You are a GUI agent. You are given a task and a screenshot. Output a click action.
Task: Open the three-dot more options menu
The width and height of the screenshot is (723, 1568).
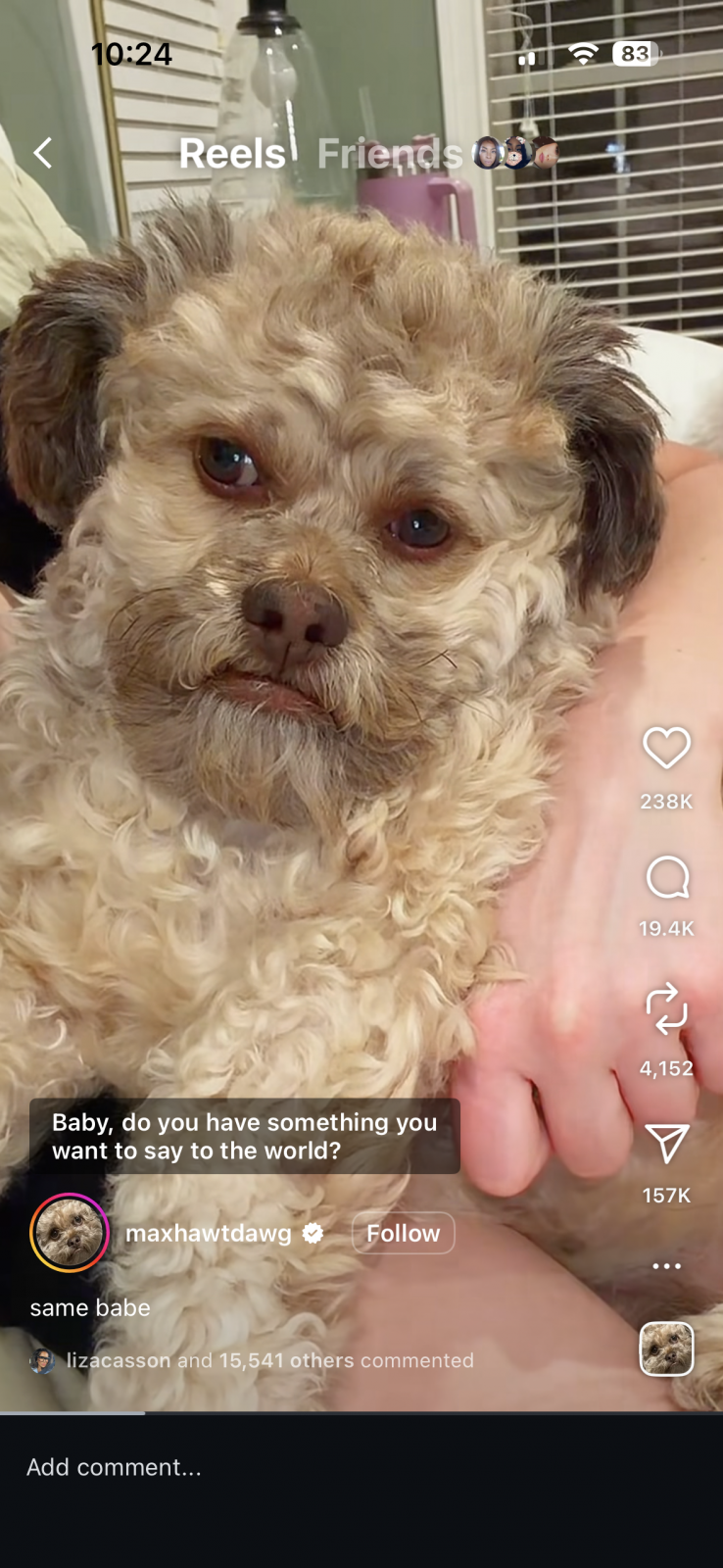(666, 1266)
